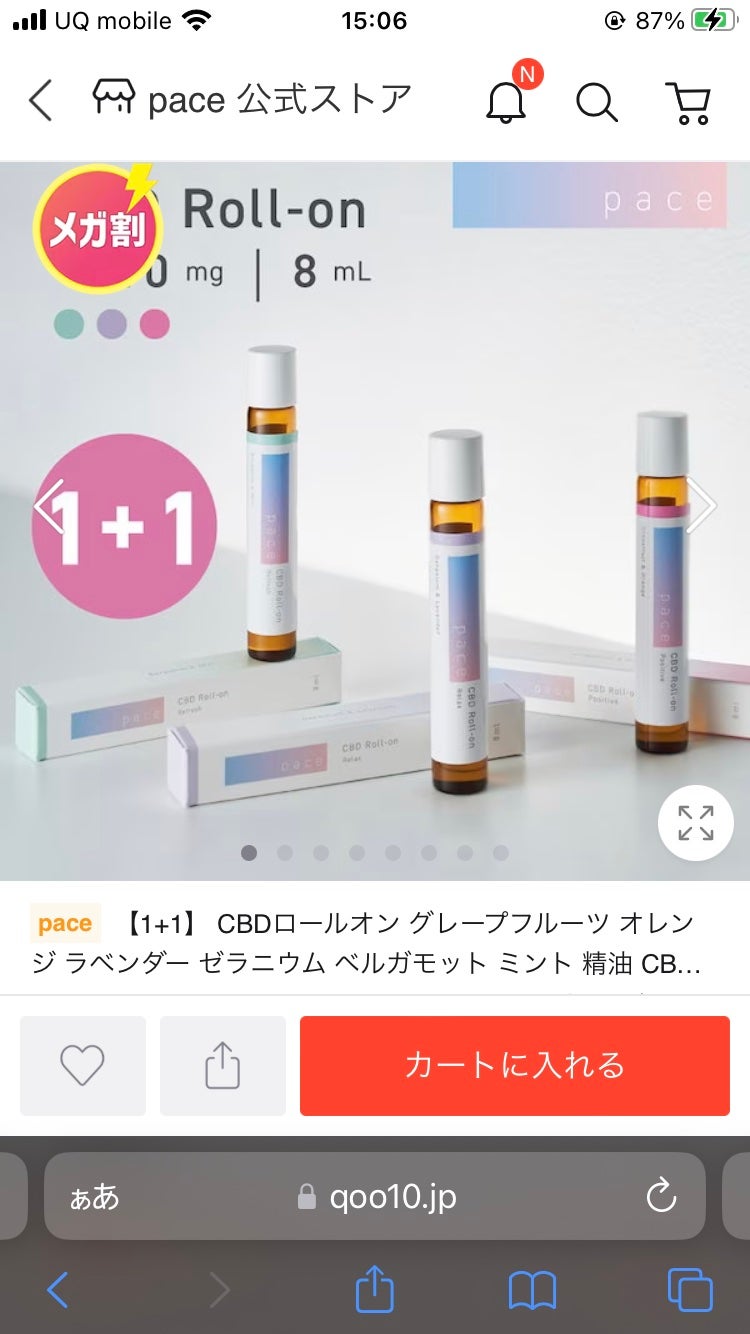The width and height of the screenshot is (750, 1334).
Task: Click the pace store shop icon
Action: (117, 95)
